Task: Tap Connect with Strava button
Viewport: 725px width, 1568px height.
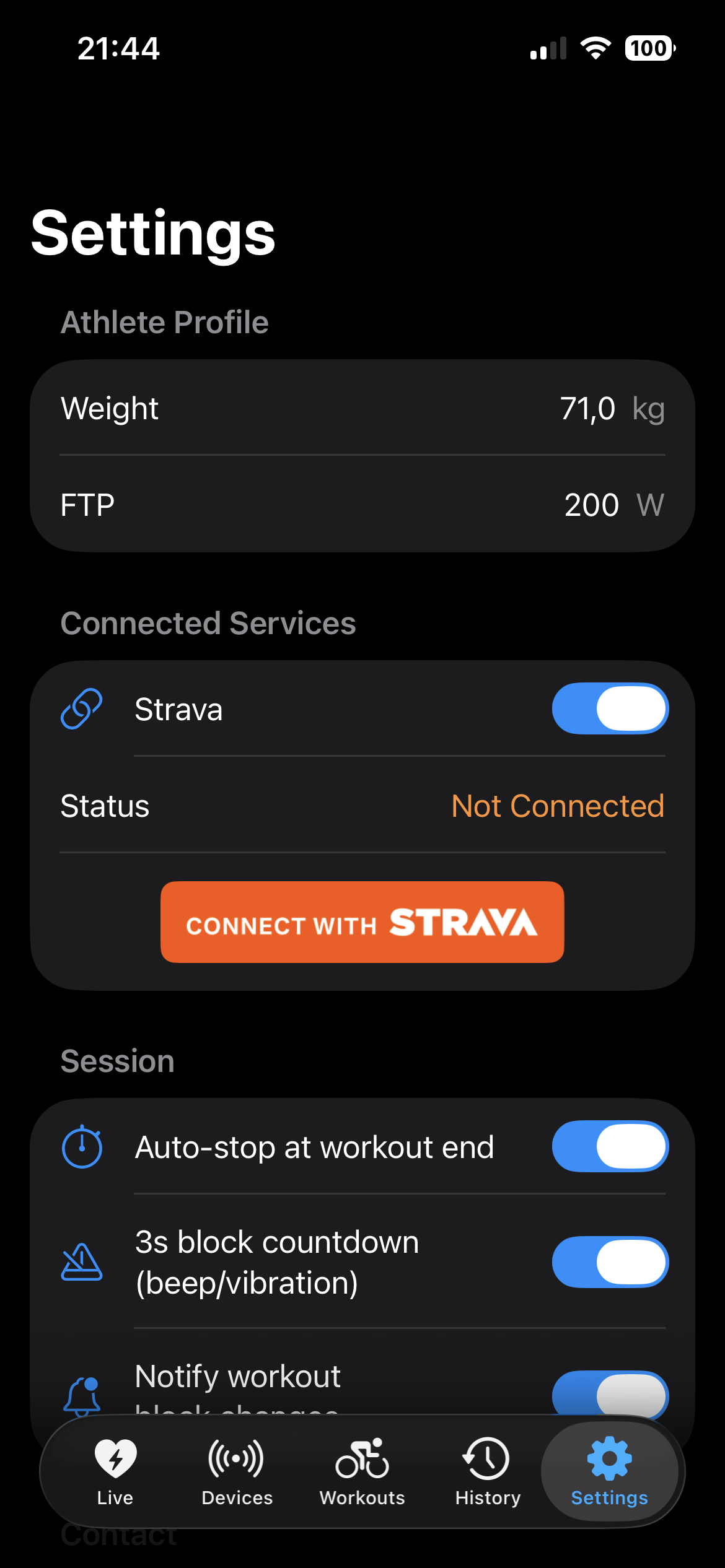Action: pos(362,922)
